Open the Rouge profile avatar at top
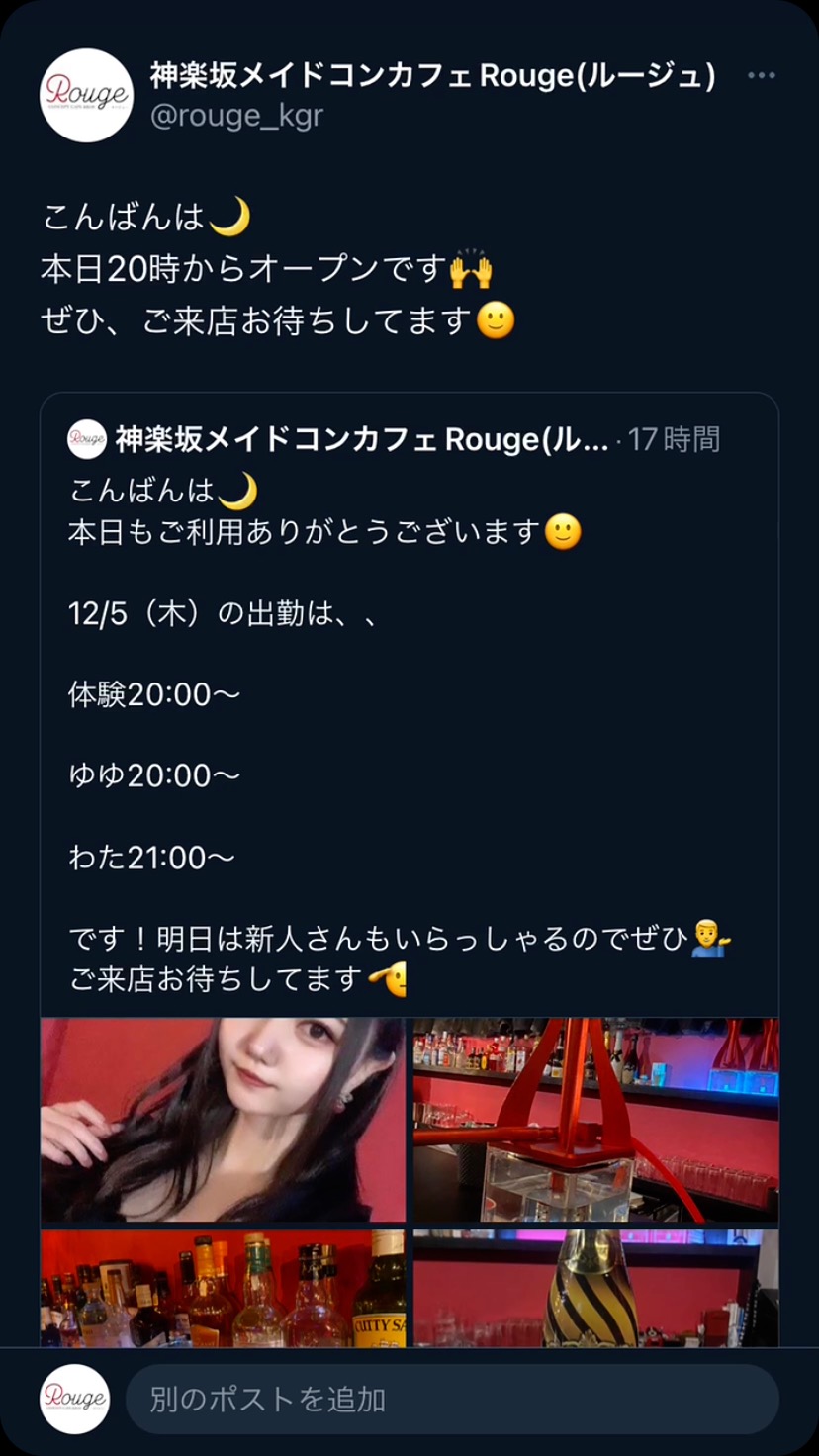Screen dimensions: 819x1456 (86, 95)
